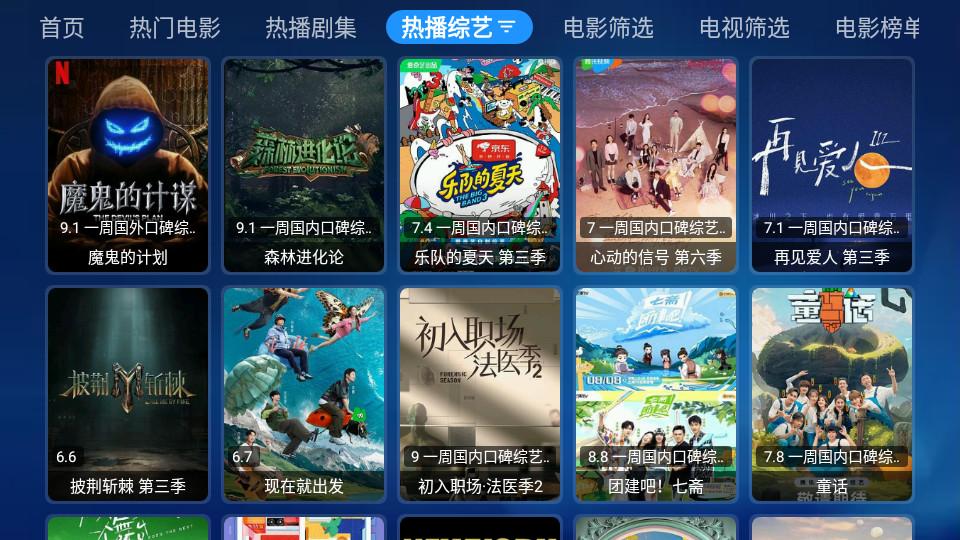Open 披荆斩棘 第三季

tap(128, 394)
